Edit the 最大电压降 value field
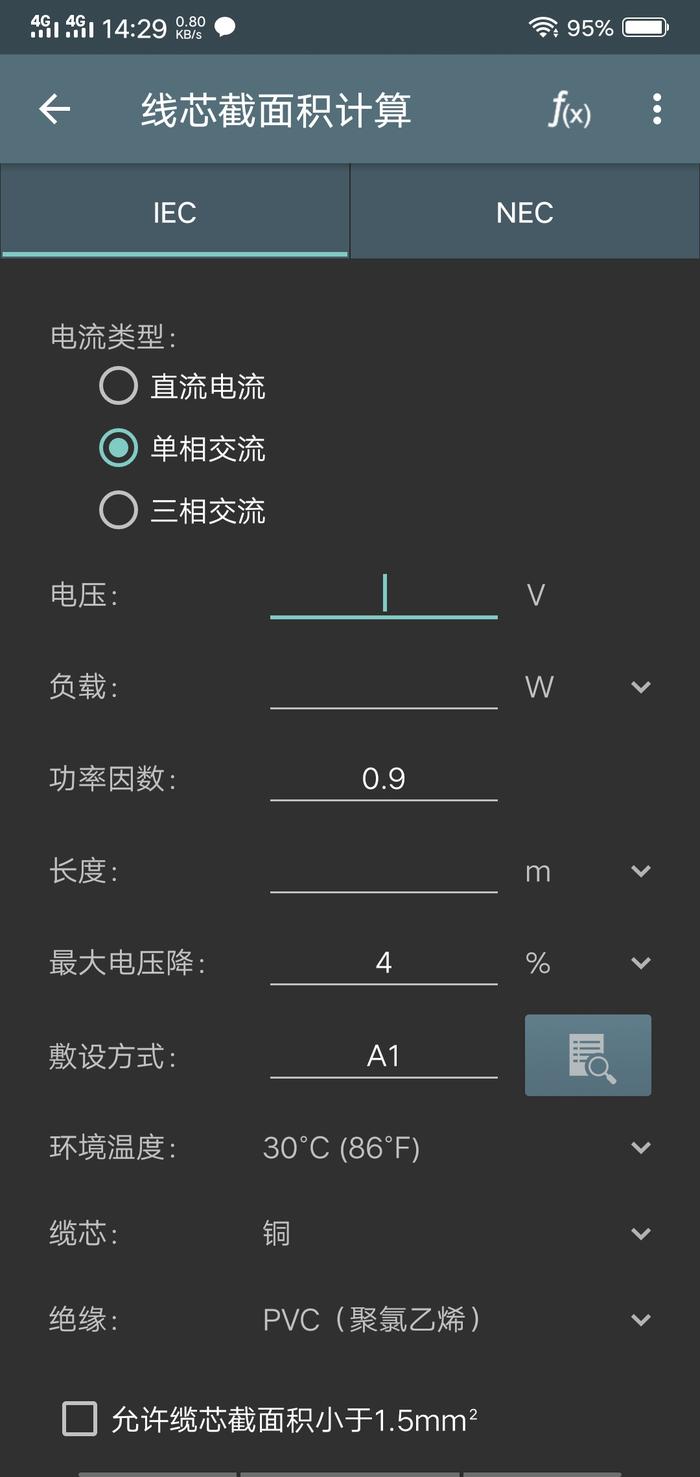 click(x=384, y=962)
